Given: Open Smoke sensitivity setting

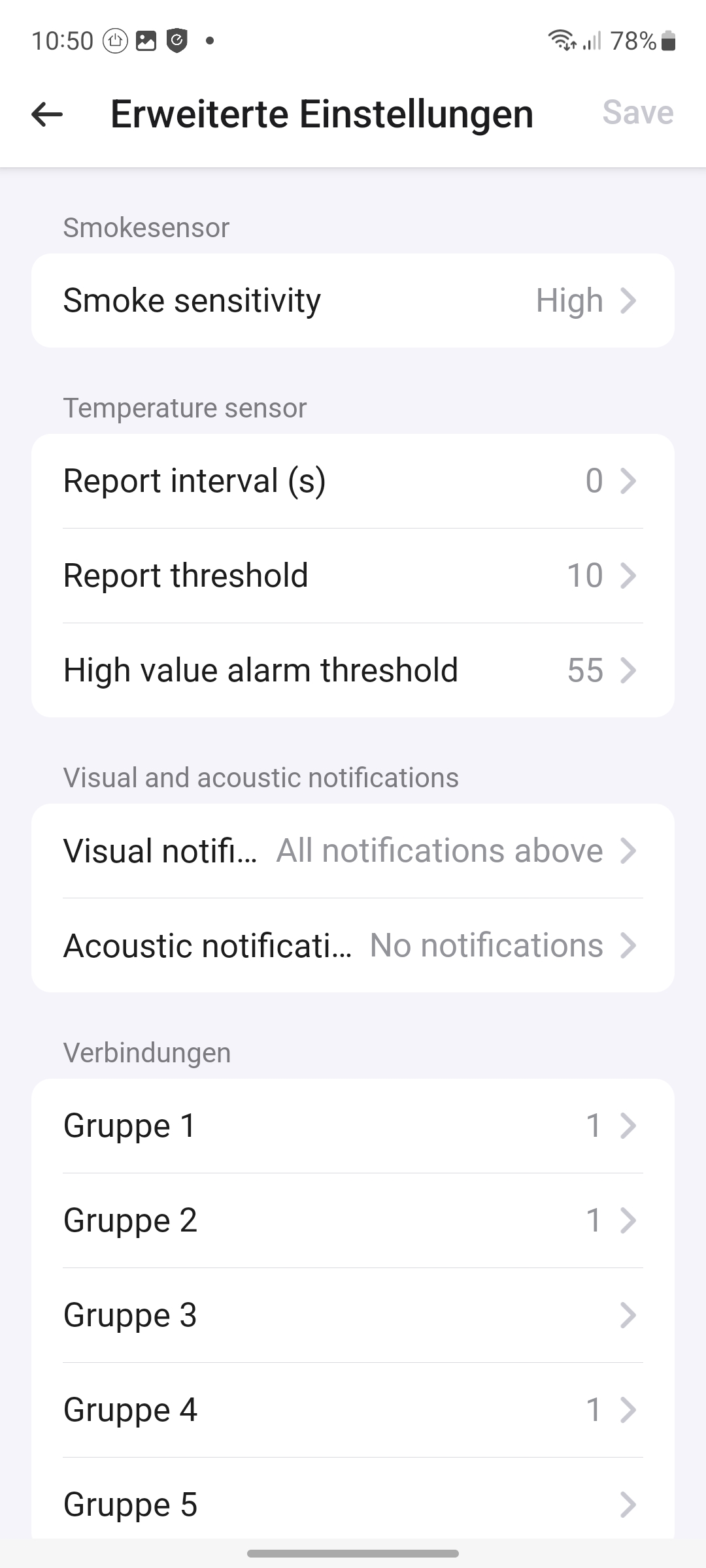Looking at the screenshot, I should click(x=353, y=301).
